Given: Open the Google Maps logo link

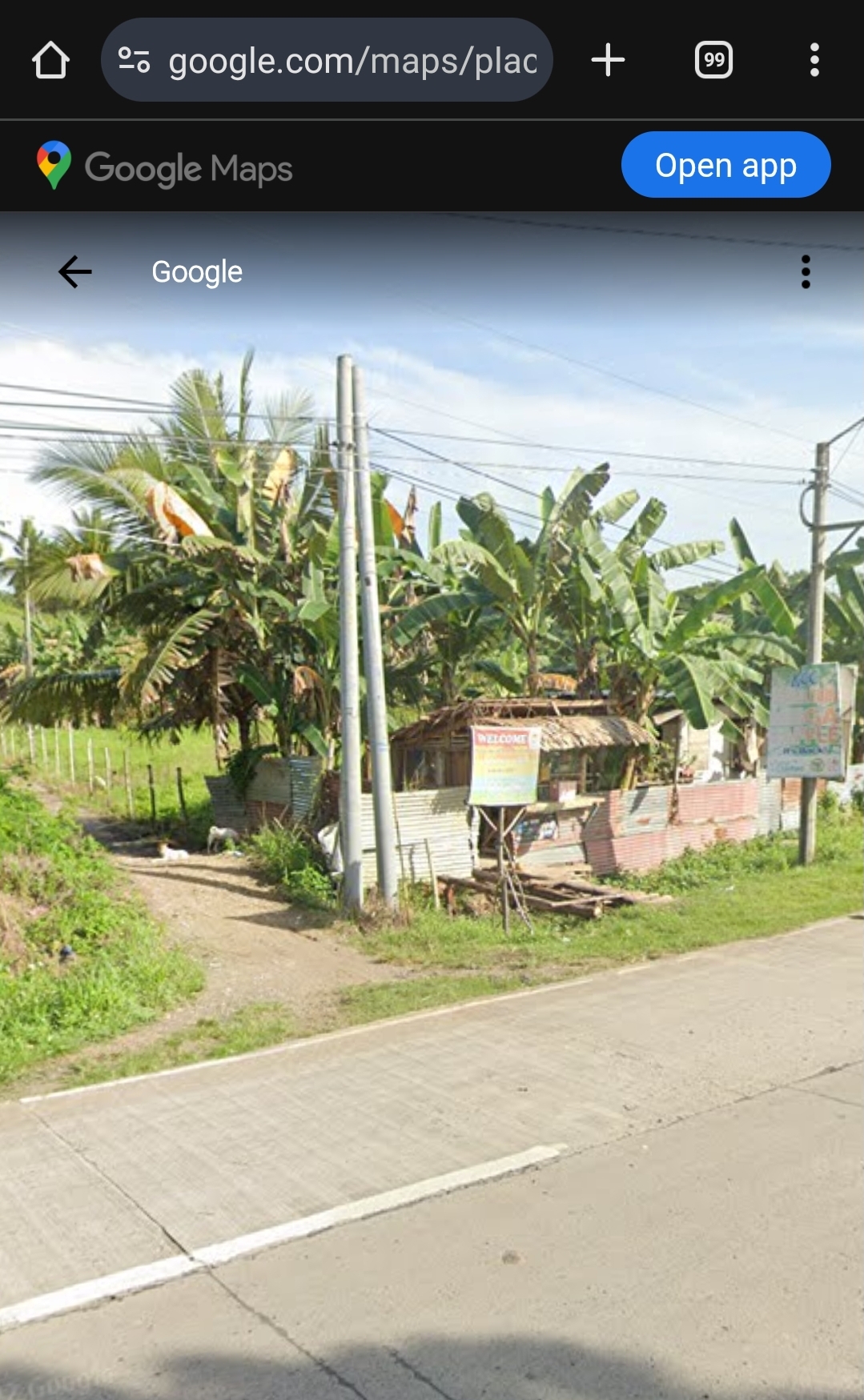Looking at the screenshot, I should [x=165, y=166].
